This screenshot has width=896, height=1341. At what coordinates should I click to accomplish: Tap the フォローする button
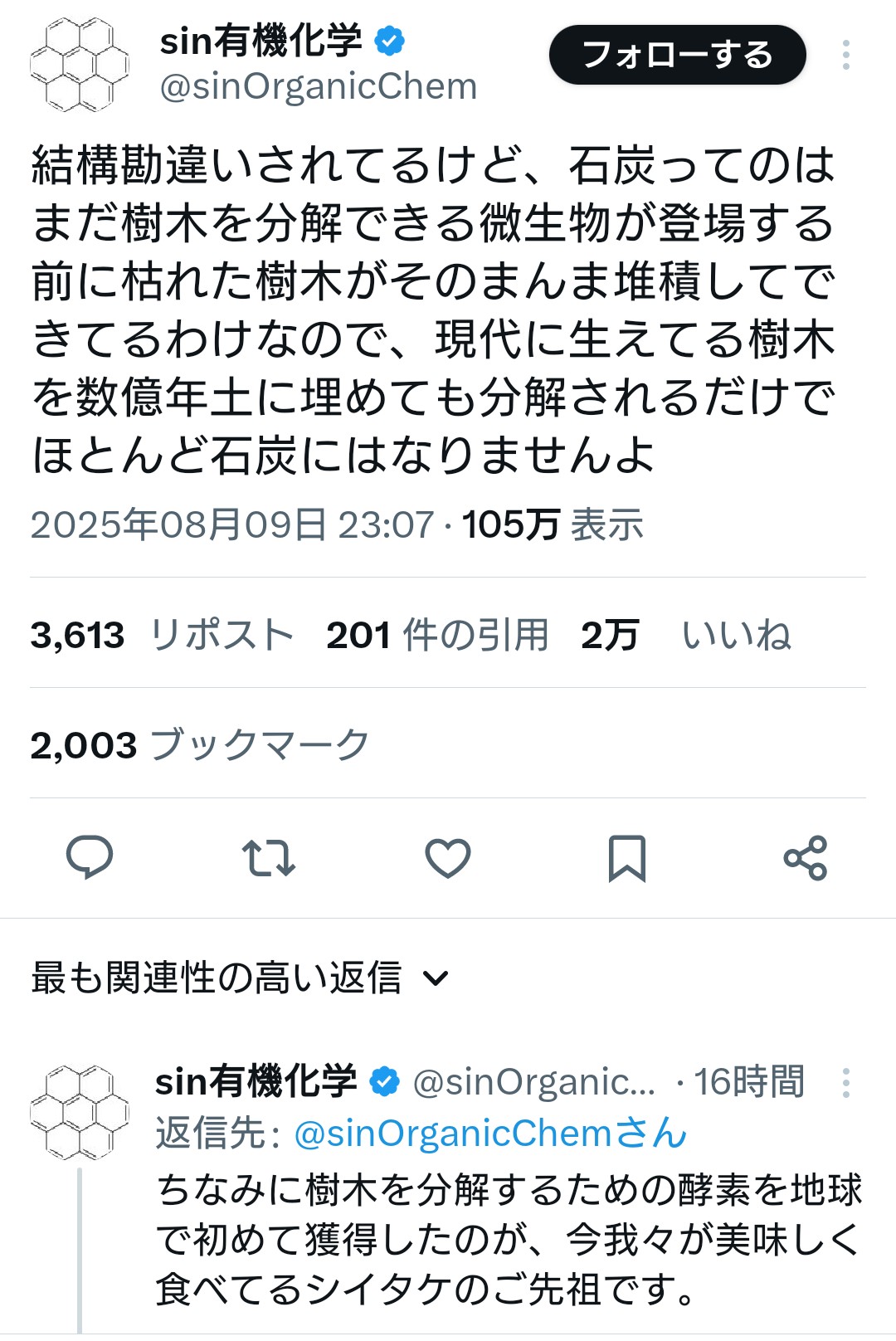[677, 55]
